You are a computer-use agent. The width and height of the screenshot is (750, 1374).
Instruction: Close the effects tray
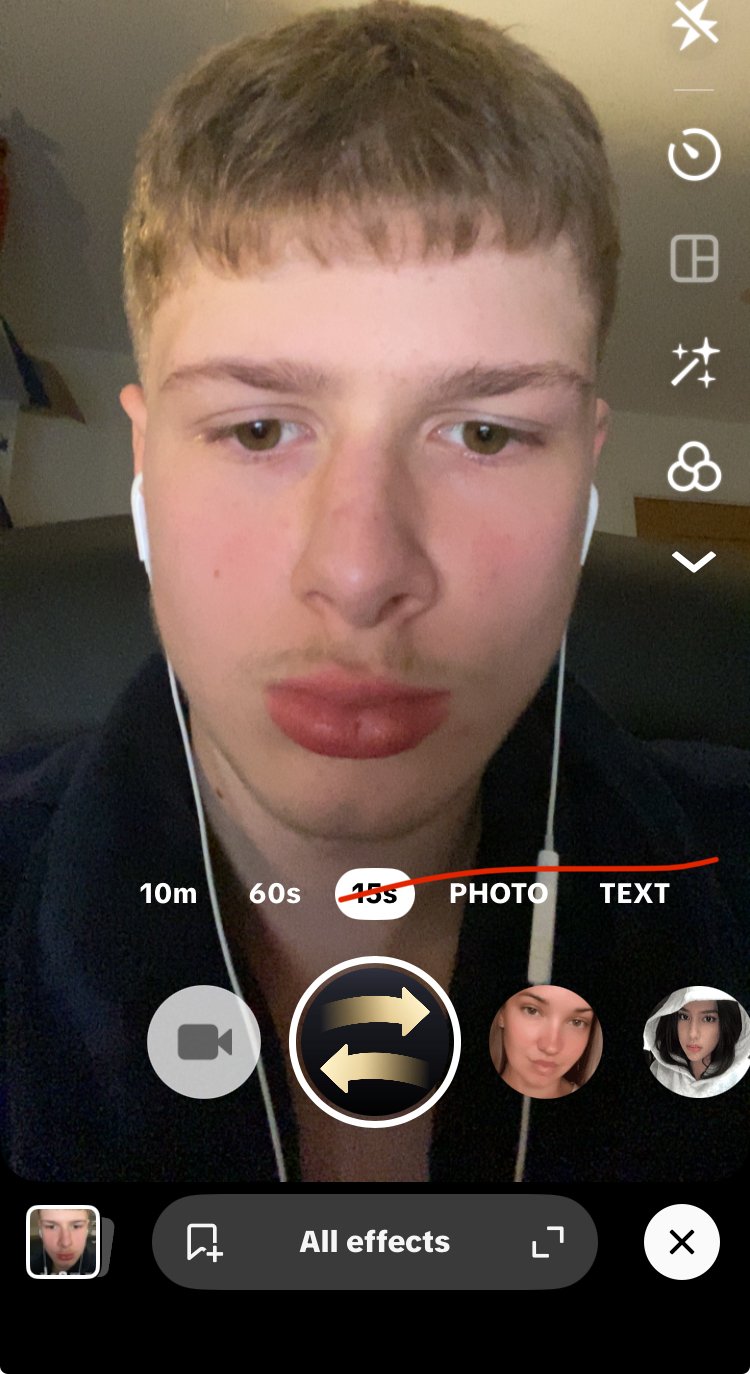[x=682, y=1242]
